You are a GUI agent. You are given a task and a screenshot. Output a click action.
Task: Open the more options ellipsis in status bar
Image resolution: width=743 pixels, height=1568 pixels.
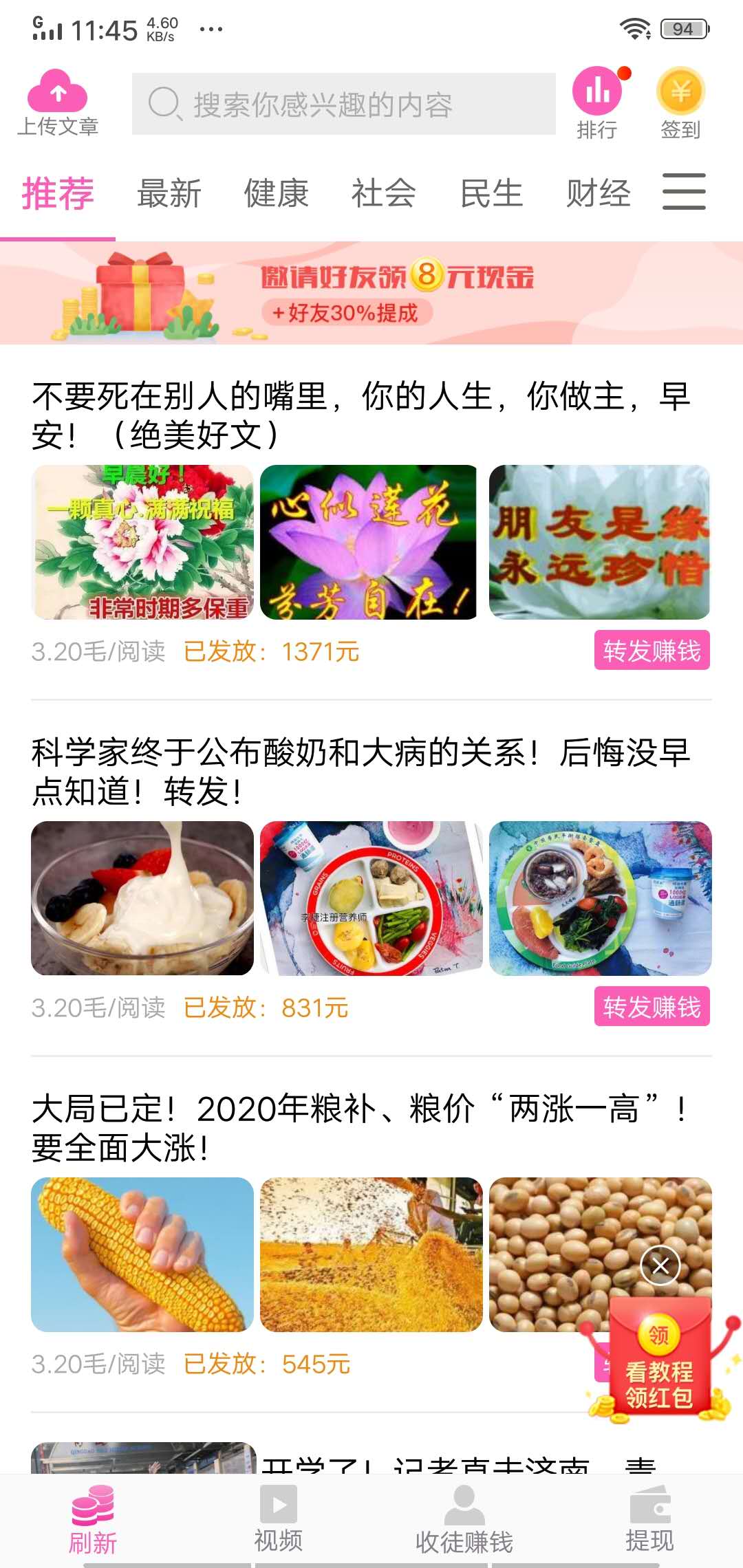(x=210, y=28)
